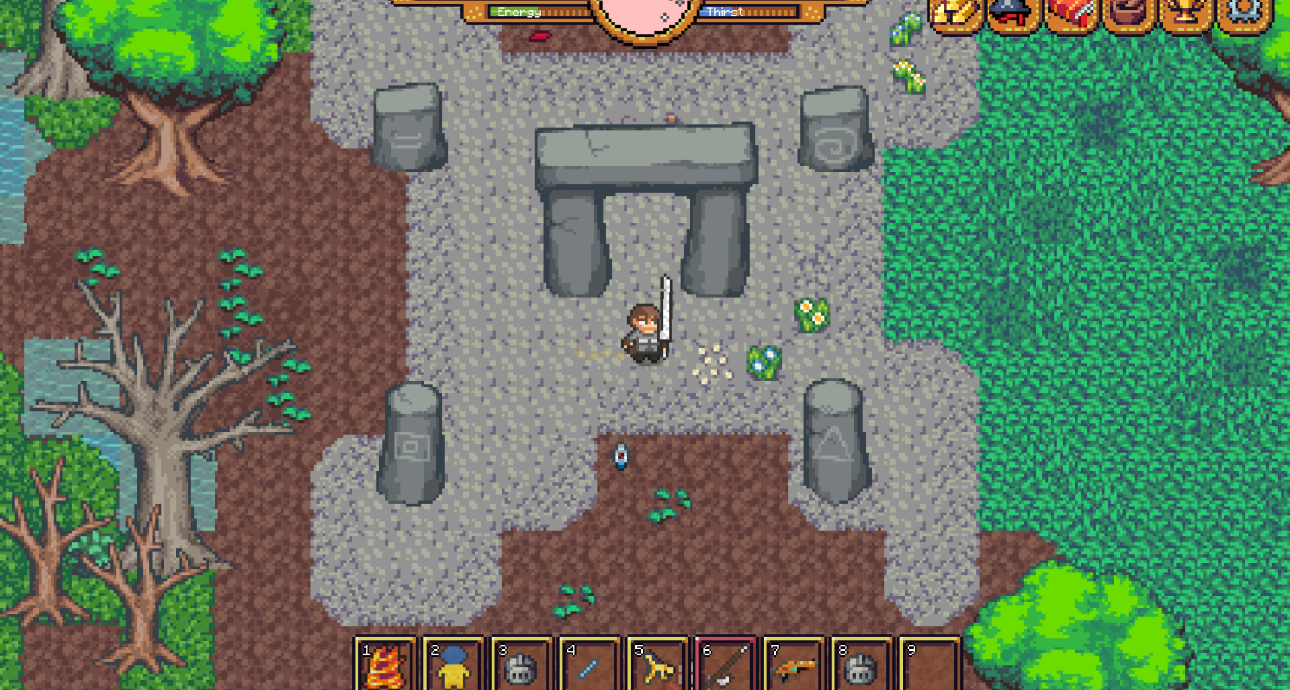Open the mortar and pestle crafting menu

pyautogui.click(x=1129, y=14)
